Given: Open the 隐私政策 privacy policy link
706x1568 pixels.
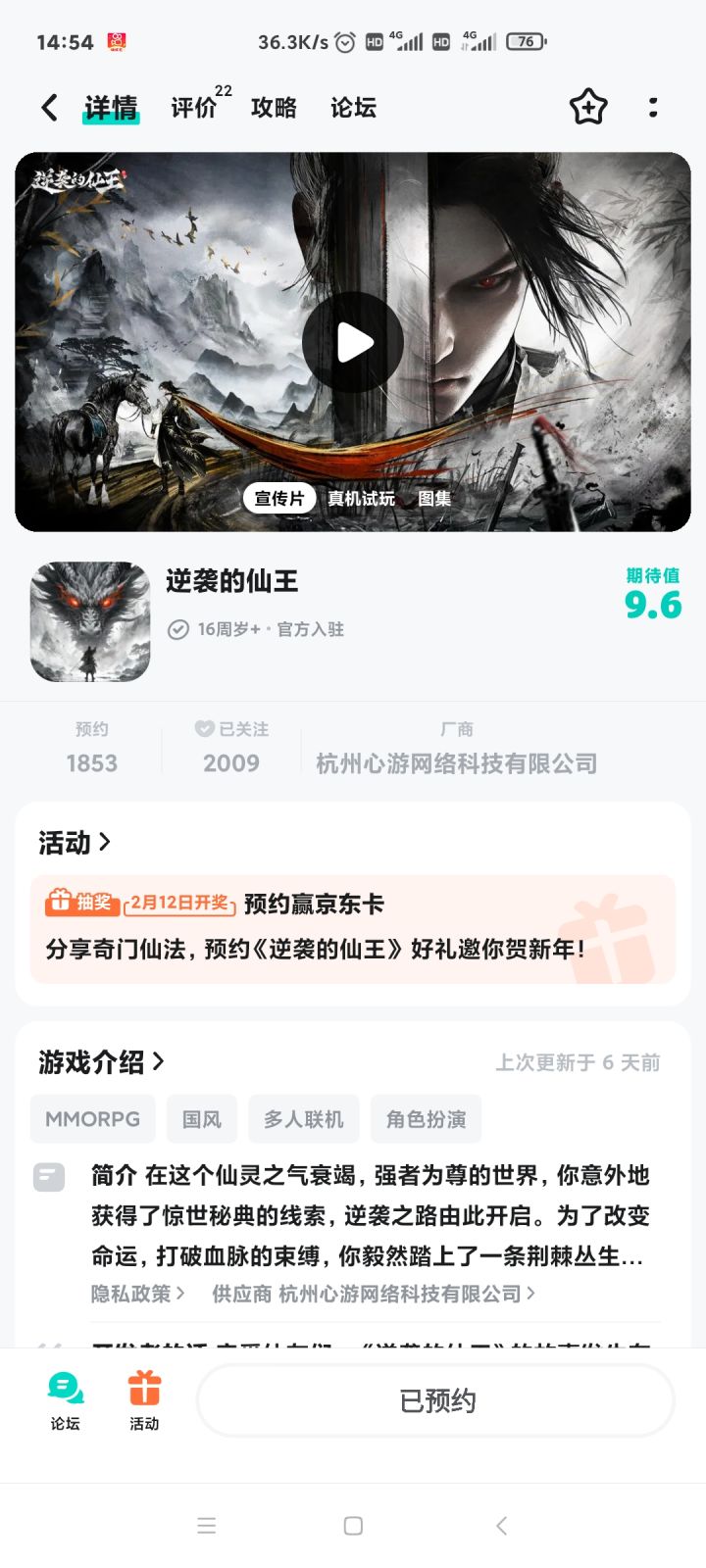Looking at the screenshot, I should click(126, 1294).
